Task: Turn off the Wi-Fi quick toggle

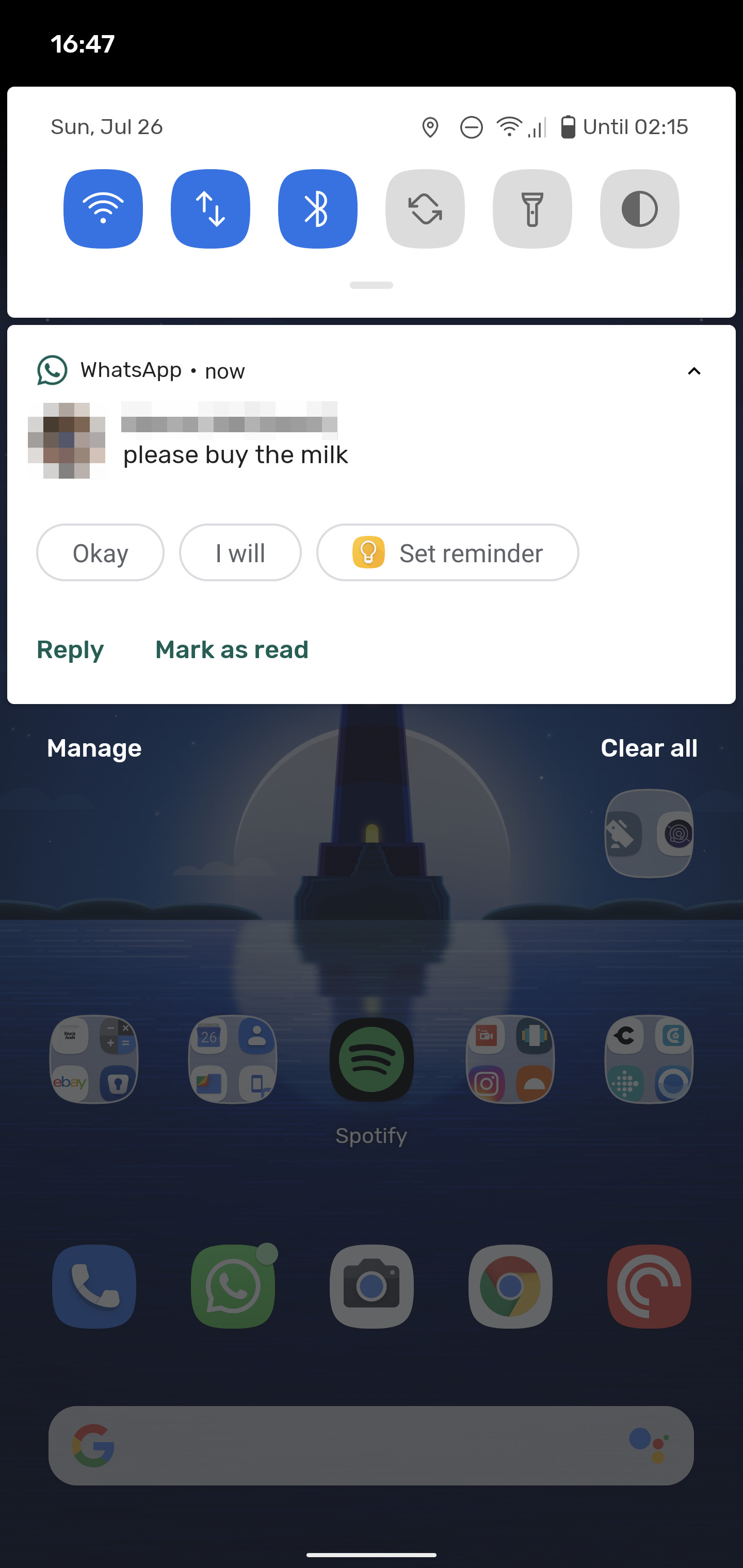Action: (103, 209)
